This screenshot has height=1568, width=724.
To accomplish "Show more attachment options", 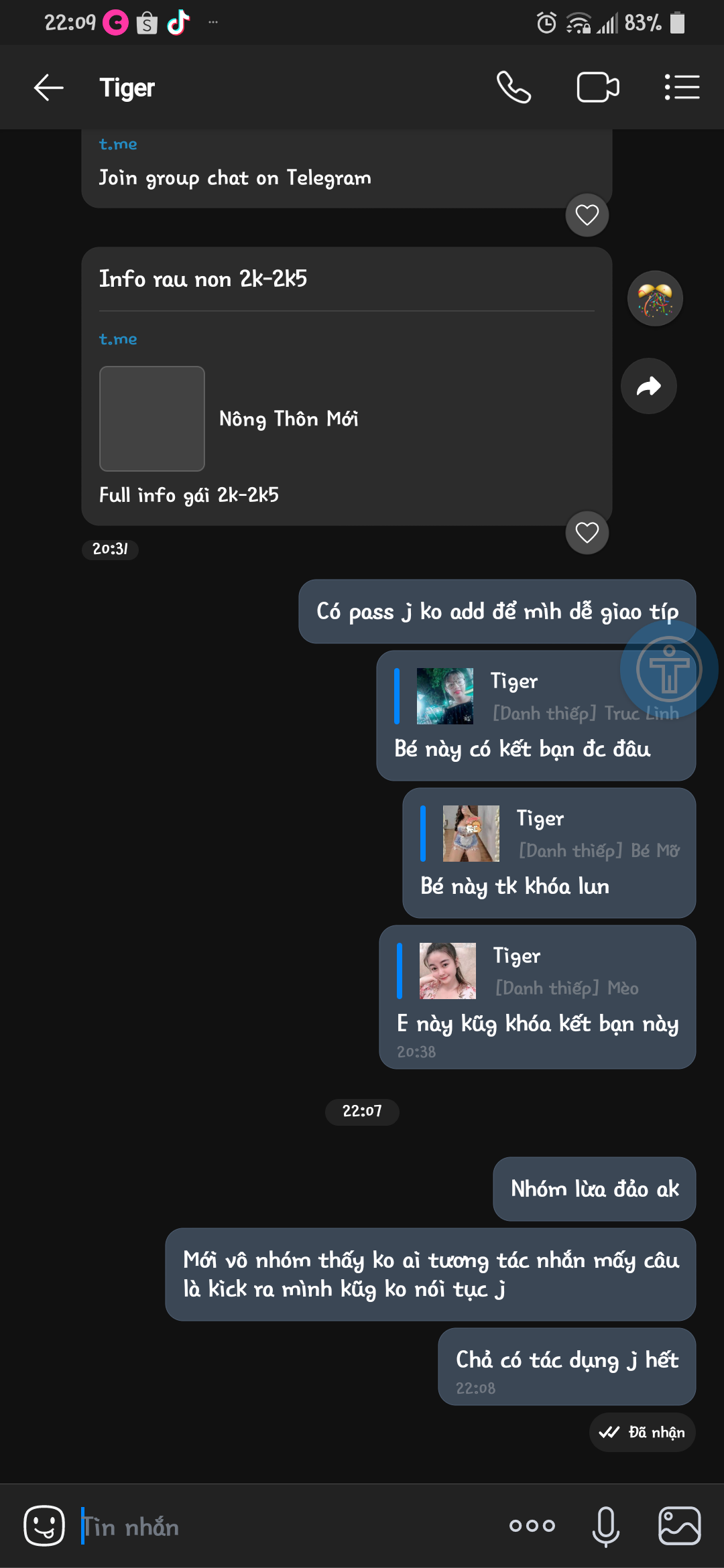I will [x=532, y=1526].
